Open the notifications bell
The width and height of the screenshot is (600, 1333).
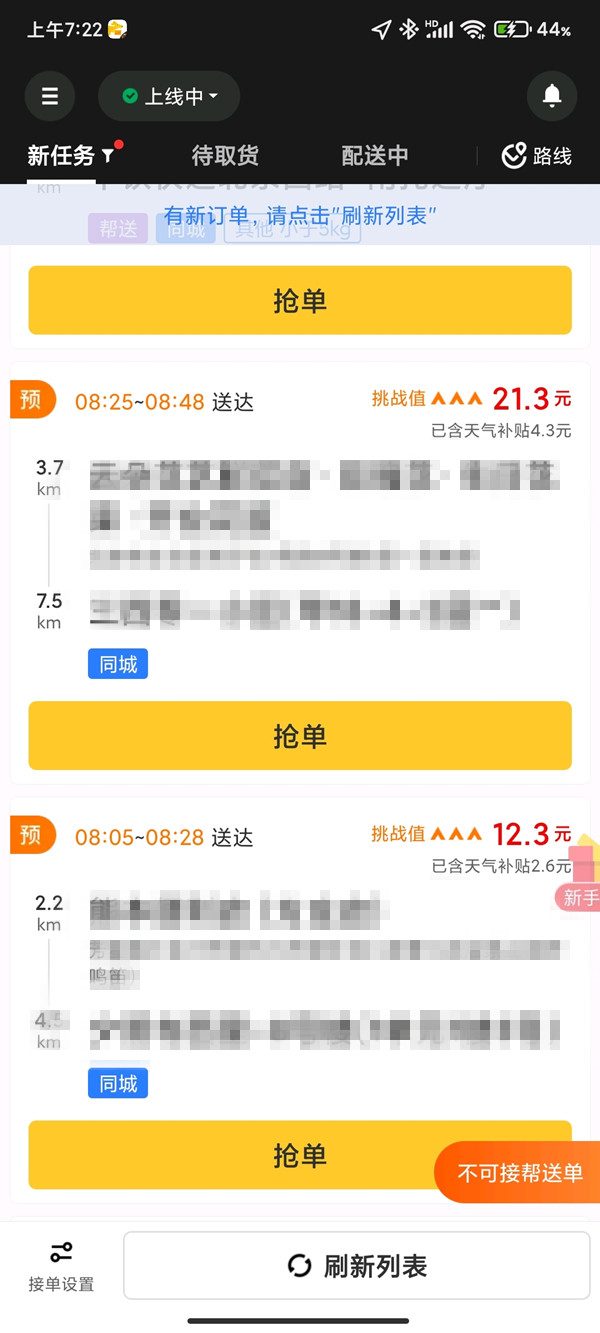tap(551, 97)
